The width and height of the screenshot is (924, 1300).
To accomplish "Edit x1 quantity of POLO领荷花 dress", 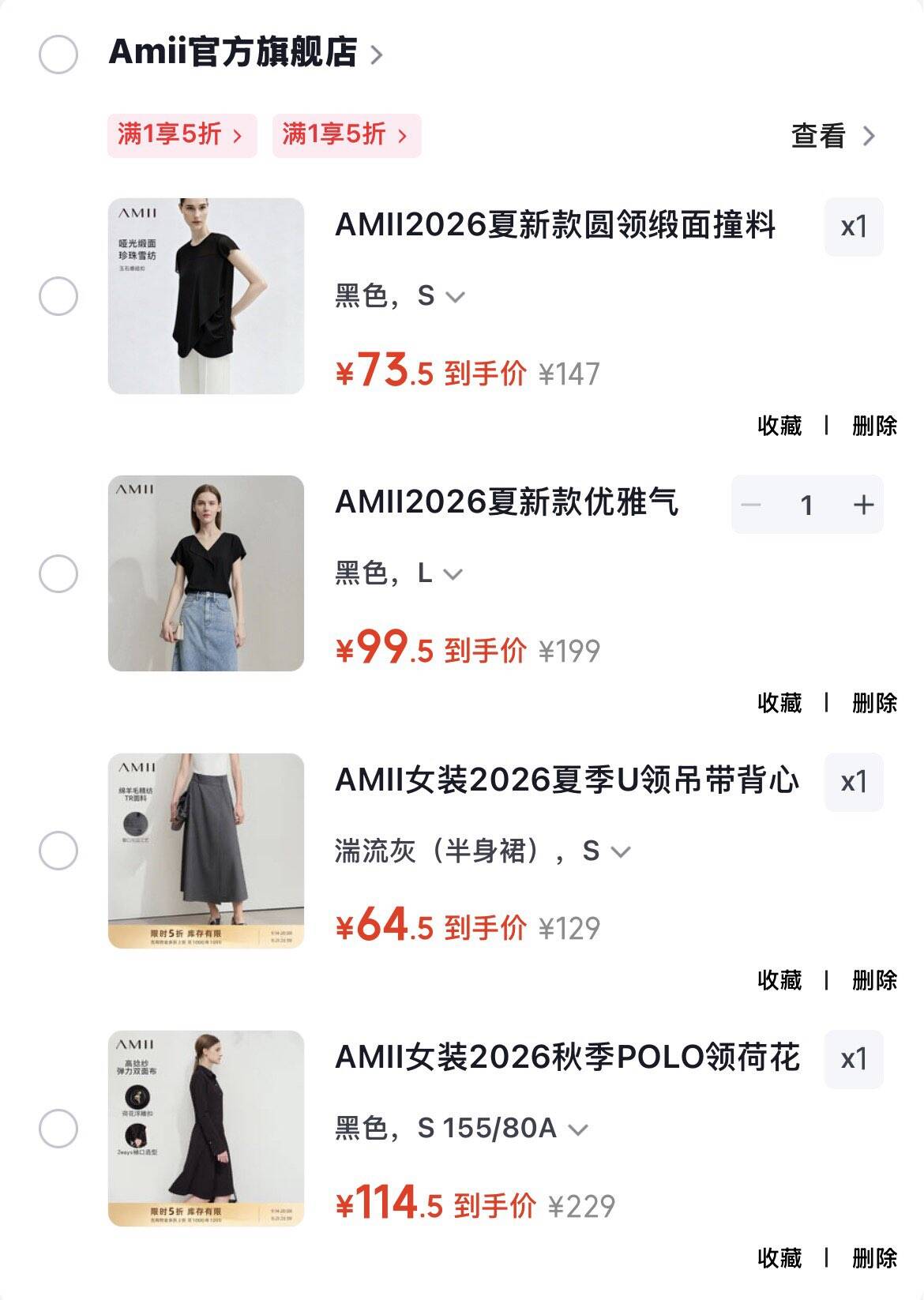I will point(854,1059).
